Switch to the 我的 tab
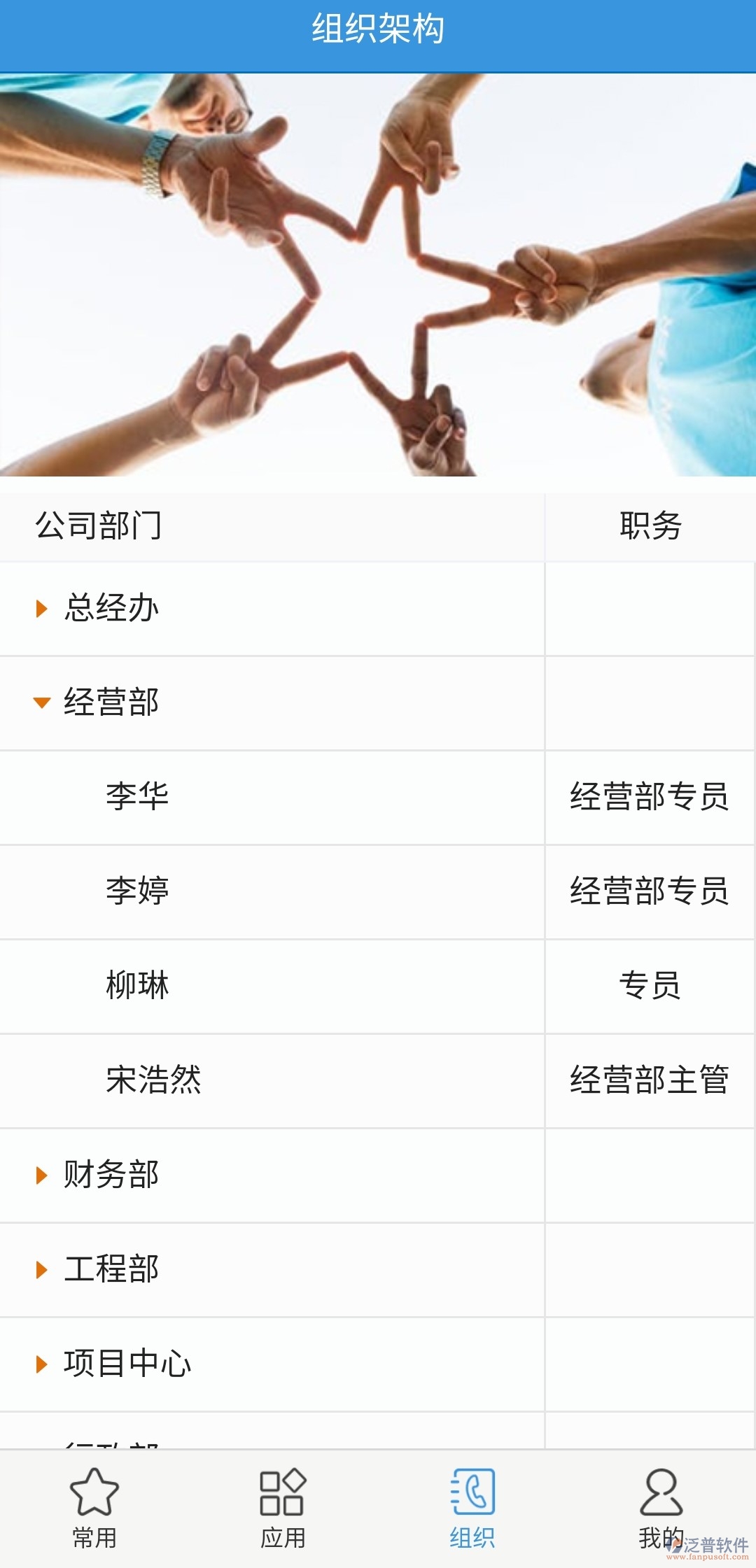Image resolution: width=756 pixels, height=1568 pixels. click(x=661, y=1508)
